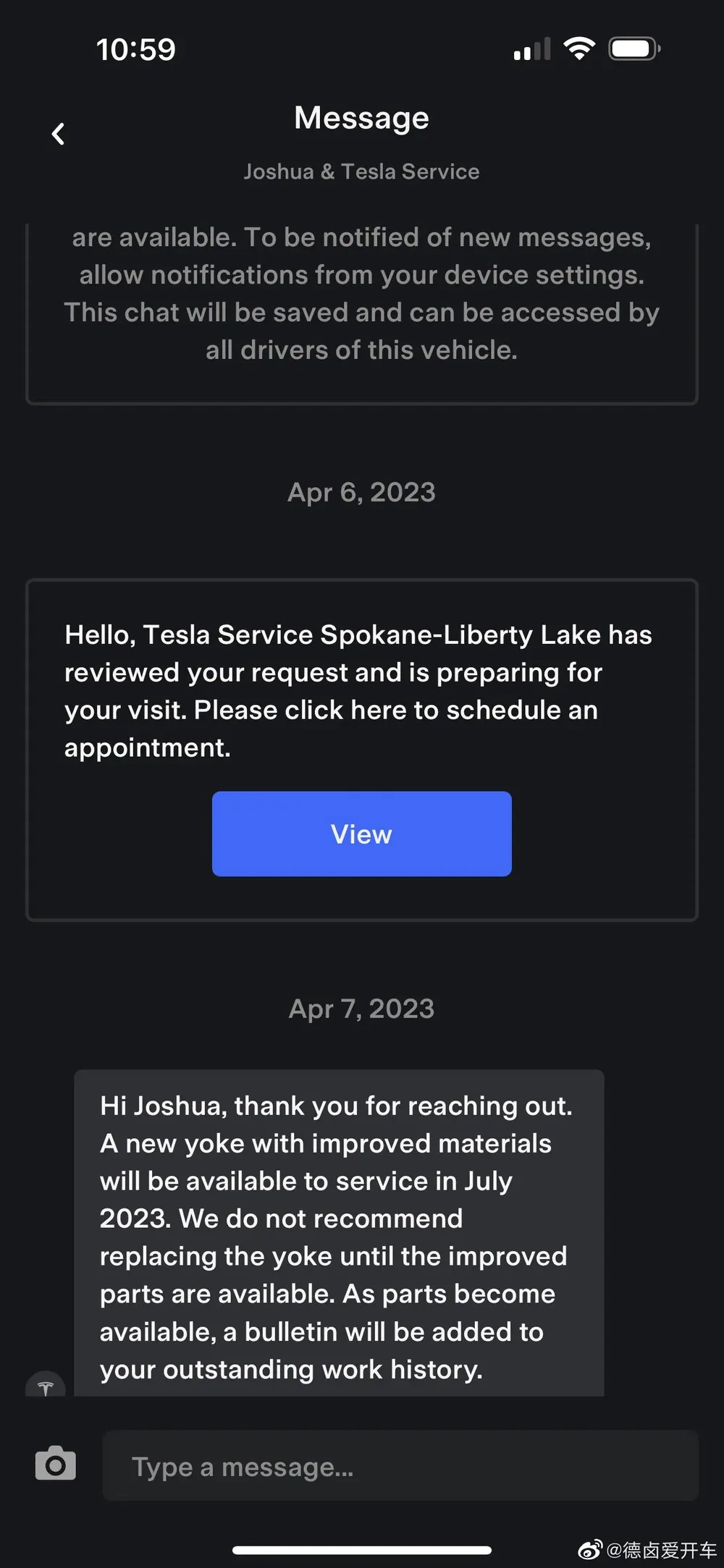
Task: Focus the Type a message field
Action: (400, 1466)
